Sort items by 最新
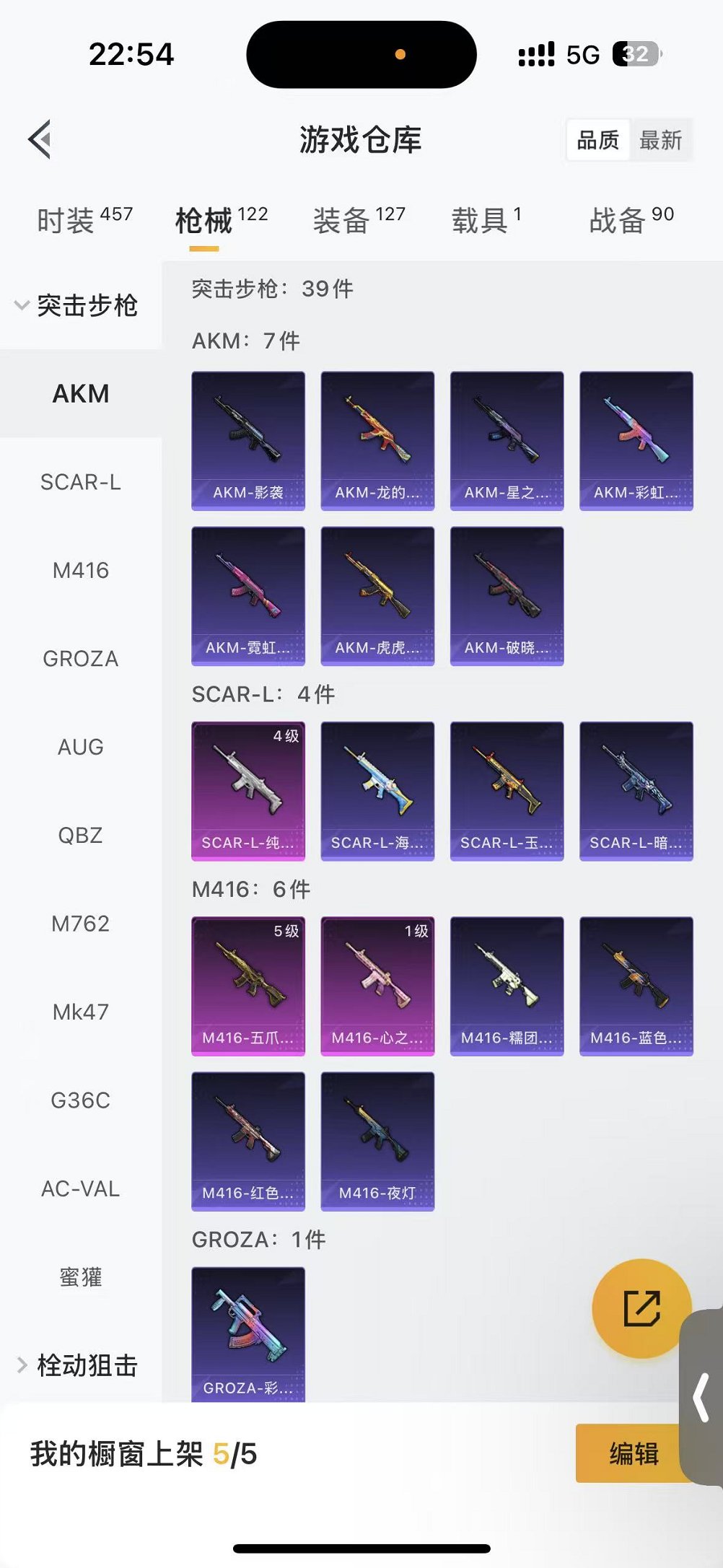Image resolution: width=723 pixels, height=1568 pixels. pyautogui.click(x=660, y=140)
